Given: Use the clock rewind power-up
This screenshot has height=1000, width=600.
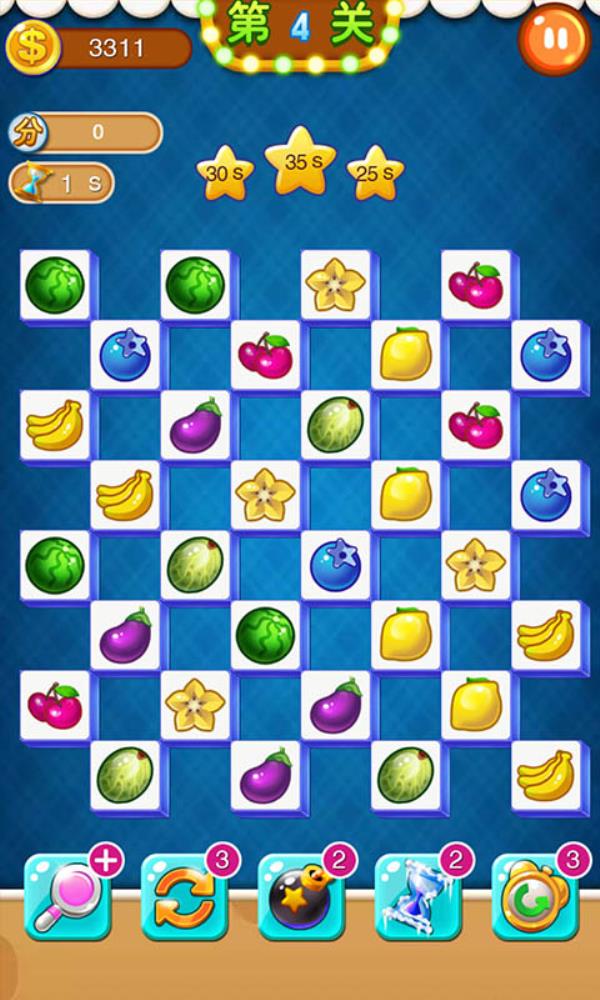Looking at the screenshot, I should click(535, 897).
